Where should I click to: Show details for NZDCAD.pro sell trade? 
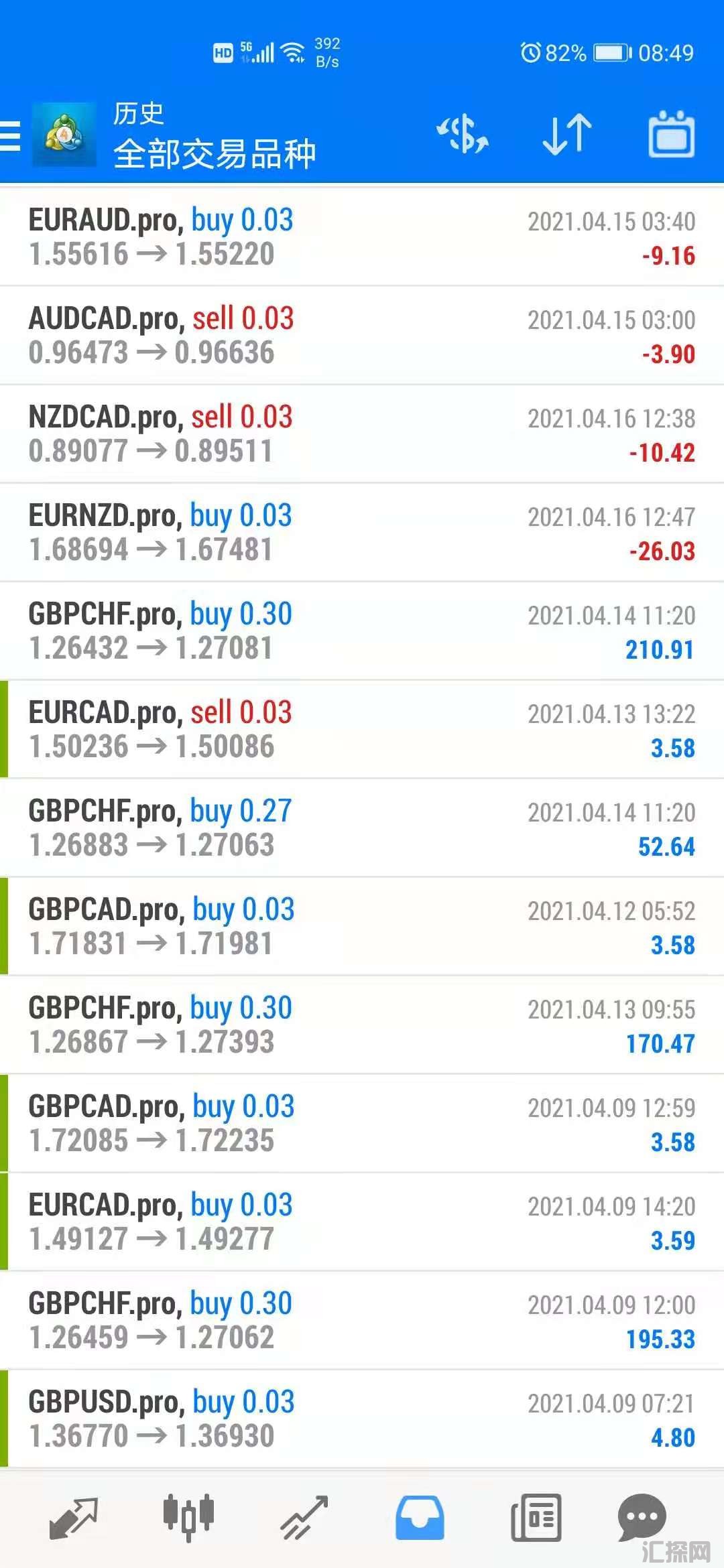point(362,434)
